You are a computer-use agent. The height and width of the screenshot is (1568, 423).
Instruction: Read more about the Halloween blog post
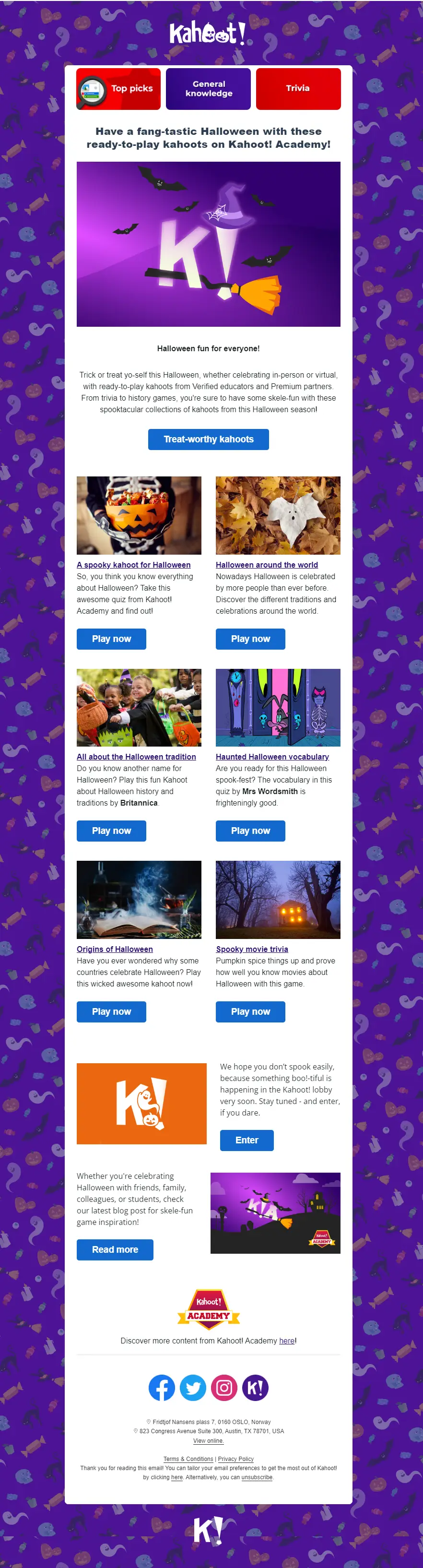(115, 1249)
